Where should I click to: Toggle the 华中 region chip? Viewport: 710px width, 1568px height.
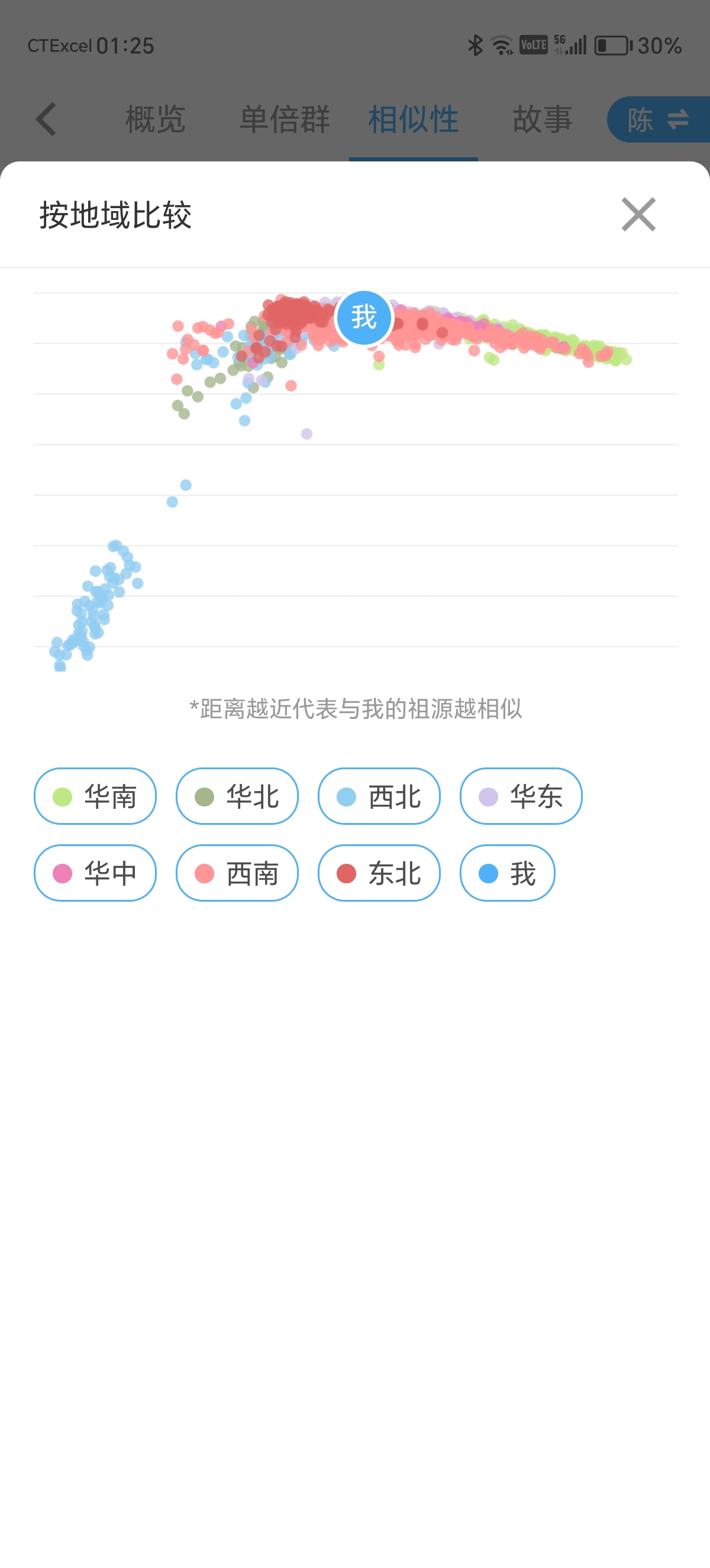95,873
